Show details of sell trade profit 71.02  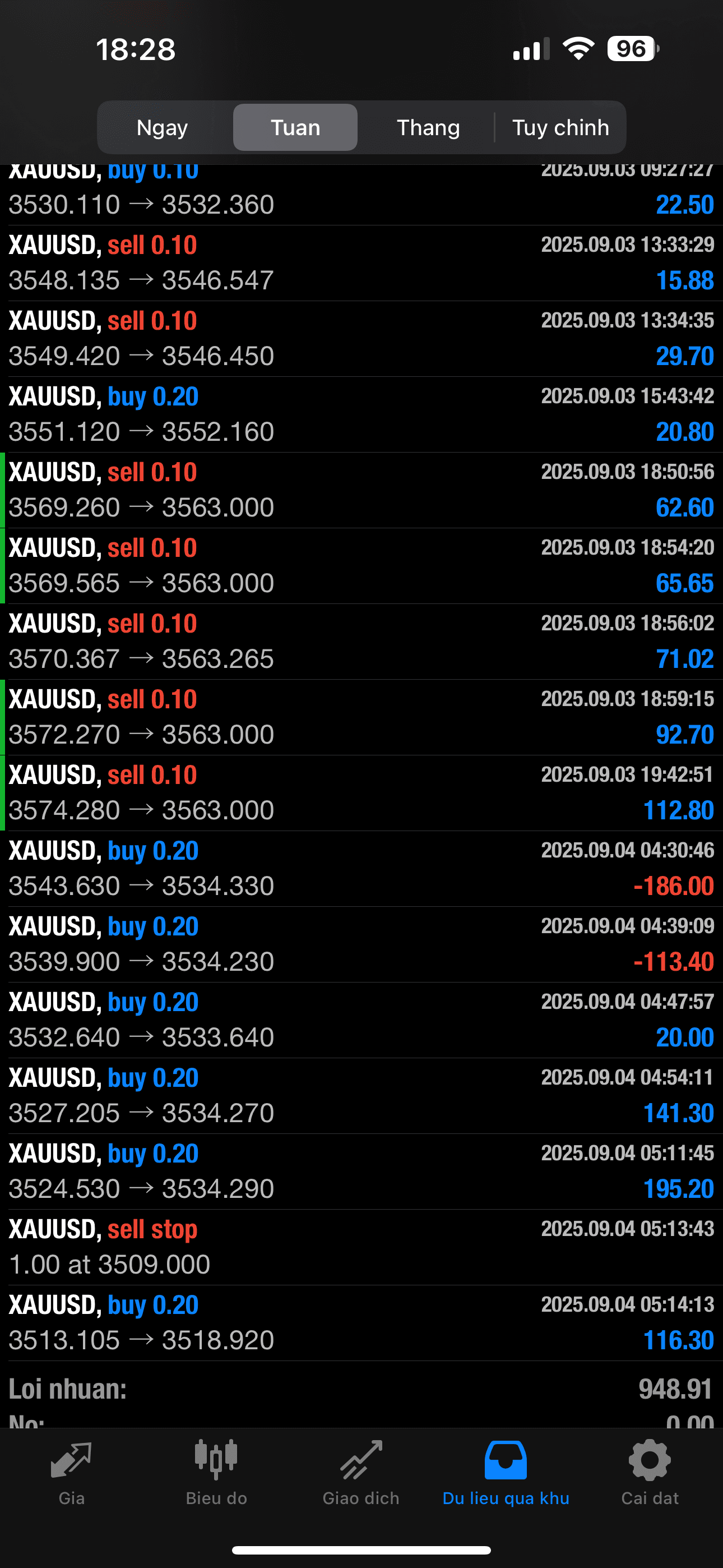click(x=361, y=642)
